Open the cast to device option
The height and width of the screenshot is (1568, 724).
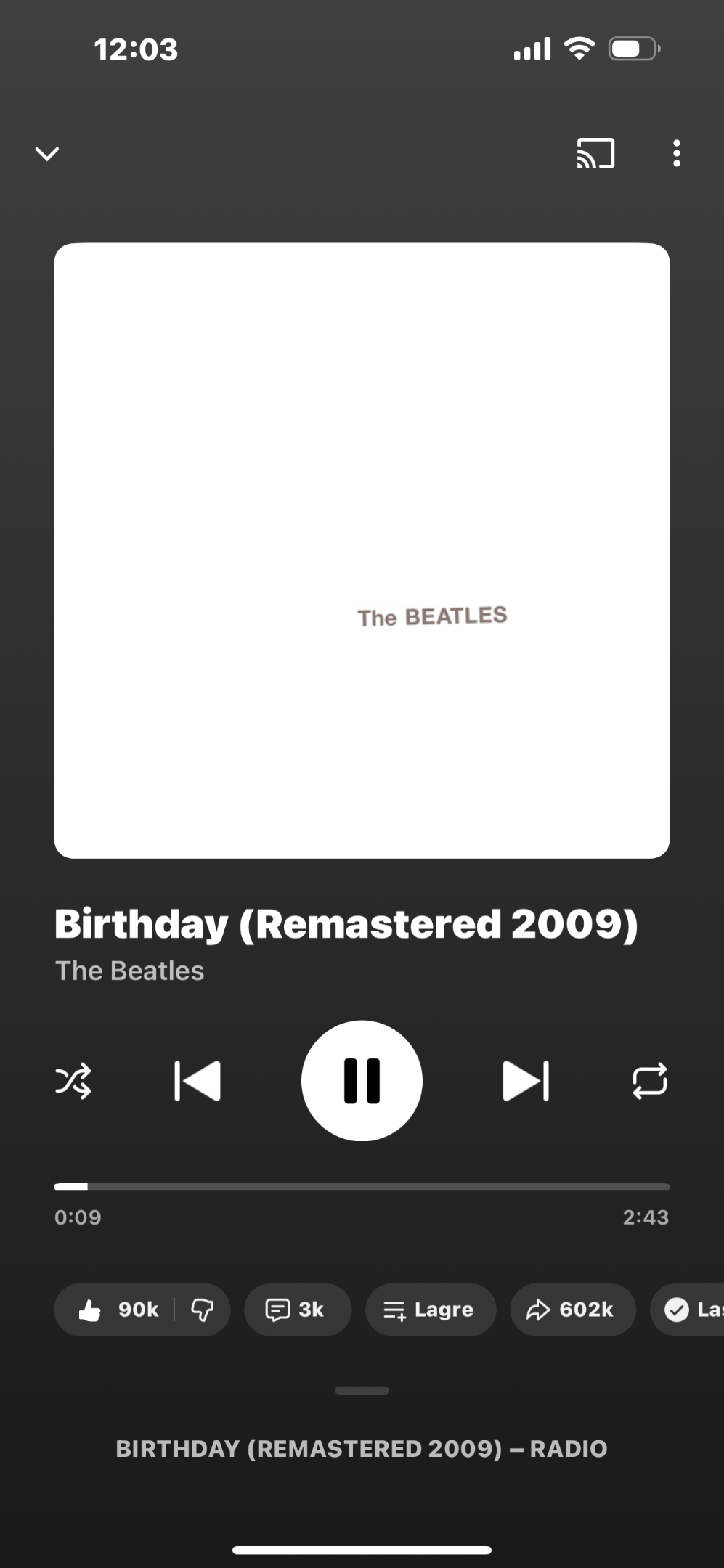coord(595,154)
